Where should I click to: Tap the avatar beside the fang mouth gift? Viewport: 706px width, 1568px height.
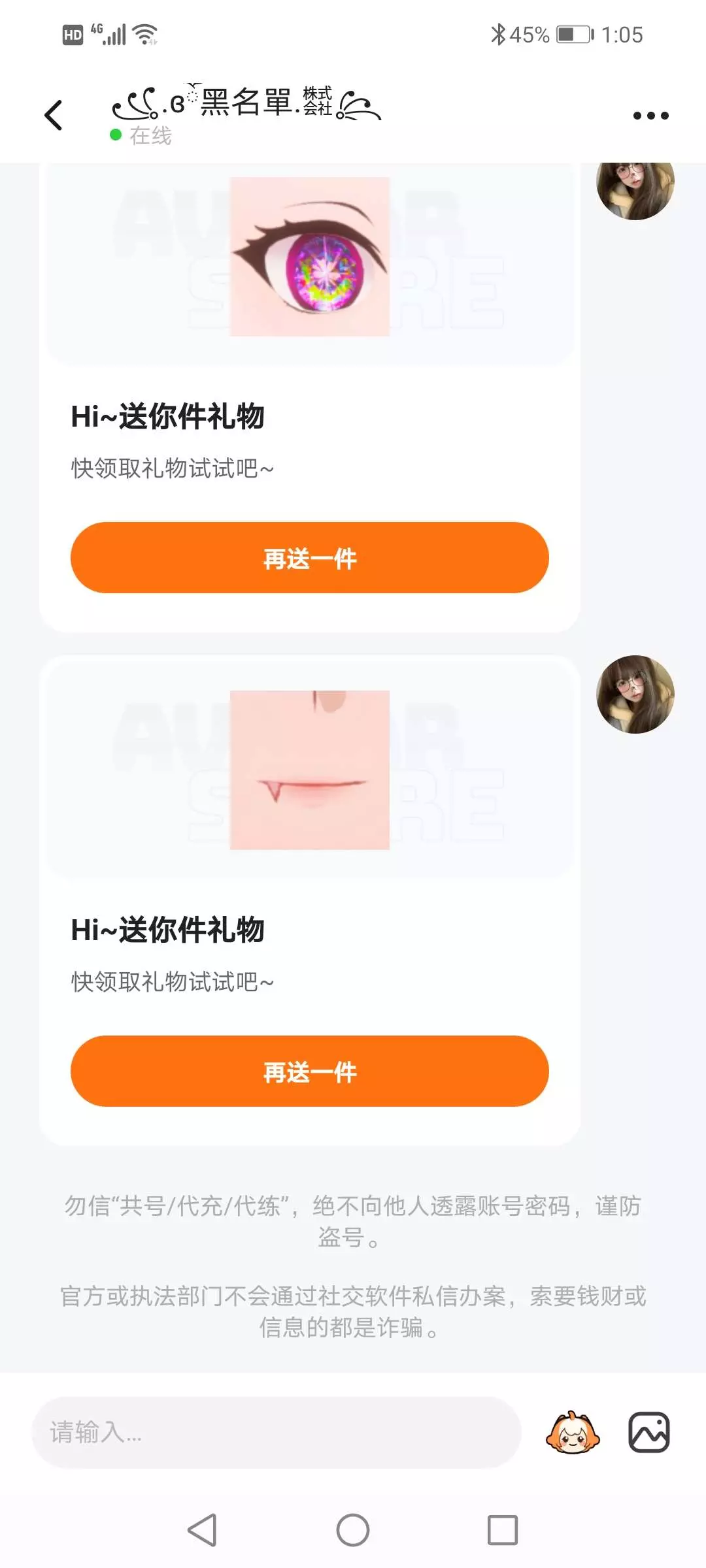(635, 694)
